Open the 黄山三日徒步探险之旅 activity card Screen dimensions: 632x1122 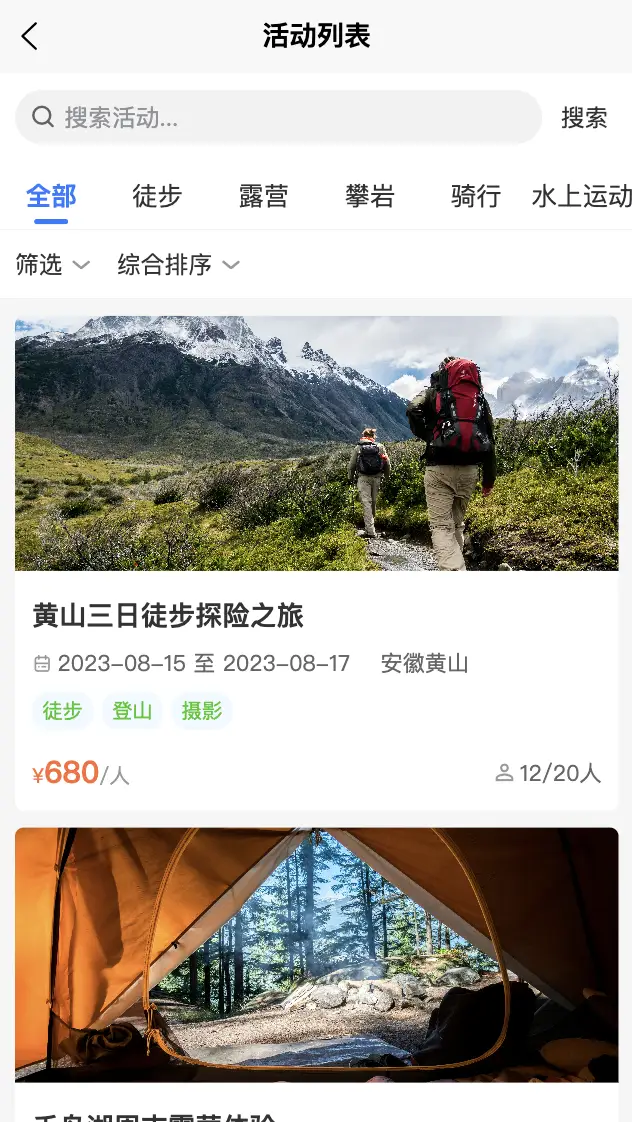(x=316, y=615)
